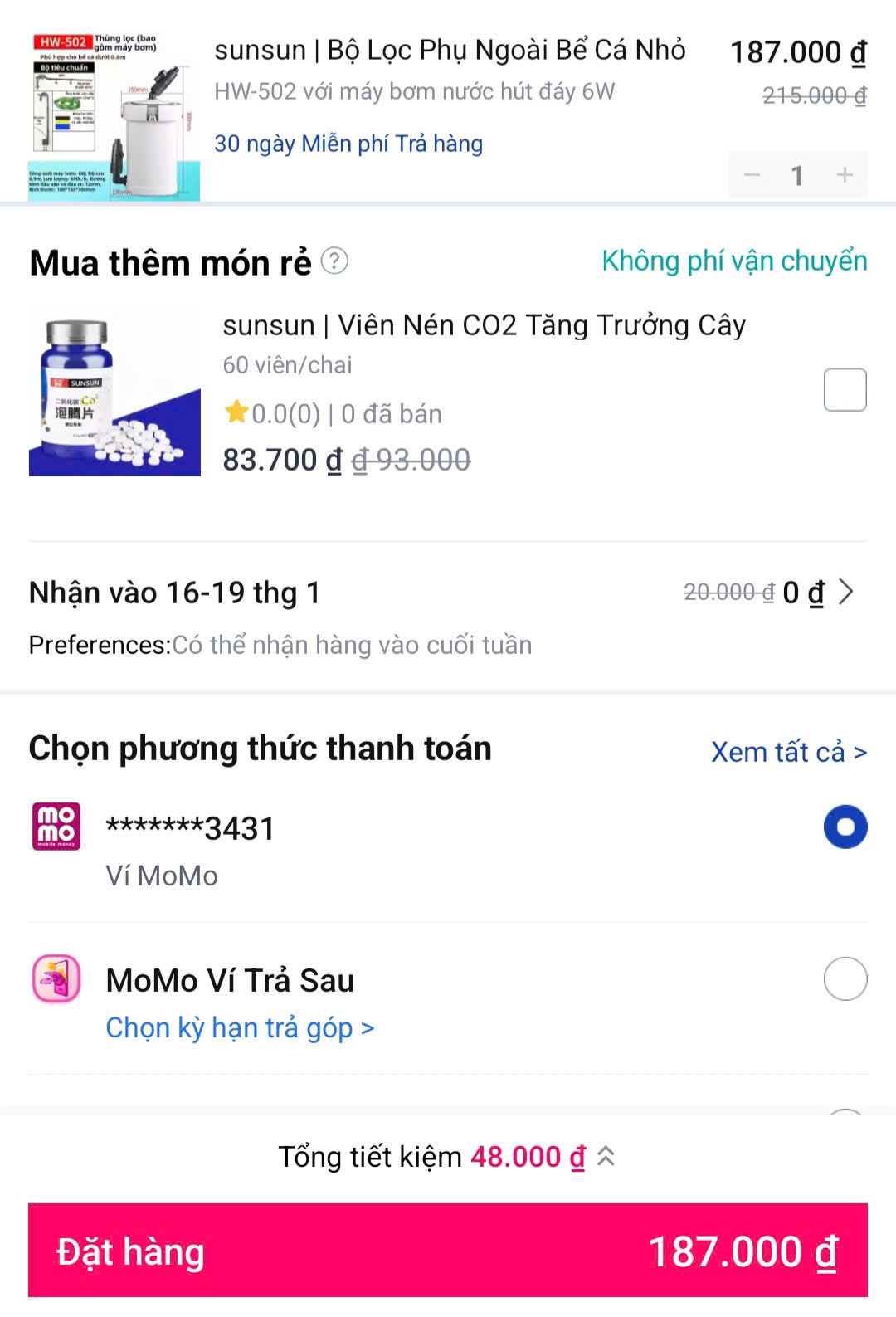This screenshot has height=1317, width=896.
Task: Expand the shipping fee details chevron
Action: pyautogui.click(x=847, y=592)
